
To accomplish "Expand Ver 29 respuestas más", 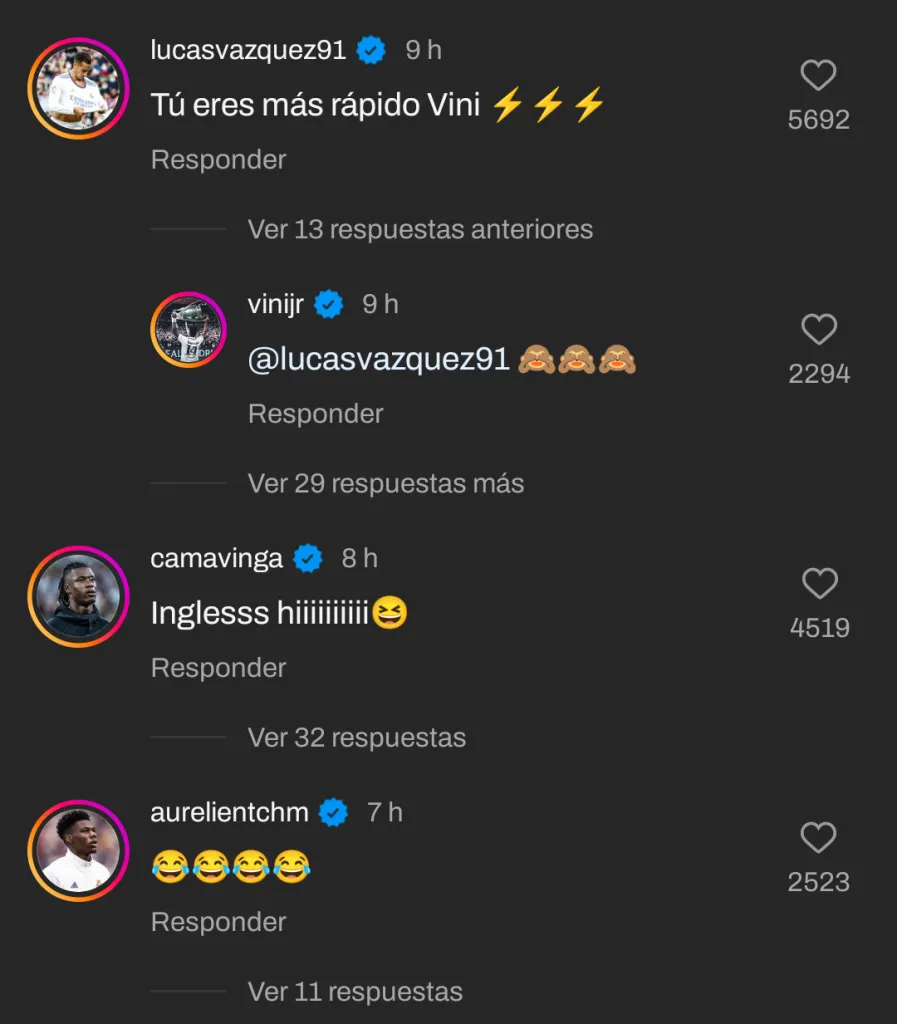I will point(386,483).
